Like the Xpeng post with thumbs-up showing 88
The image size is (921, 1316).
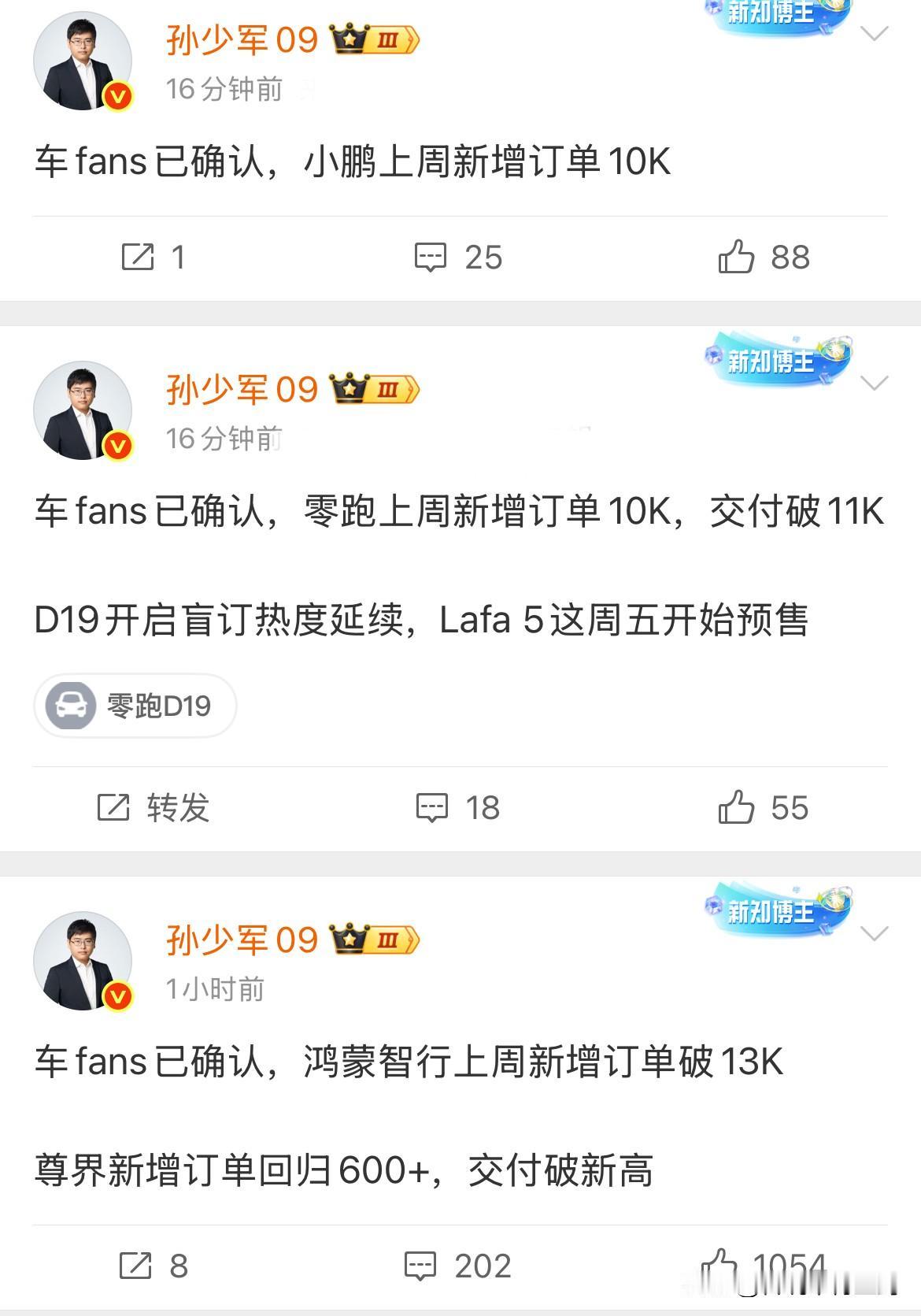[736, 256]
